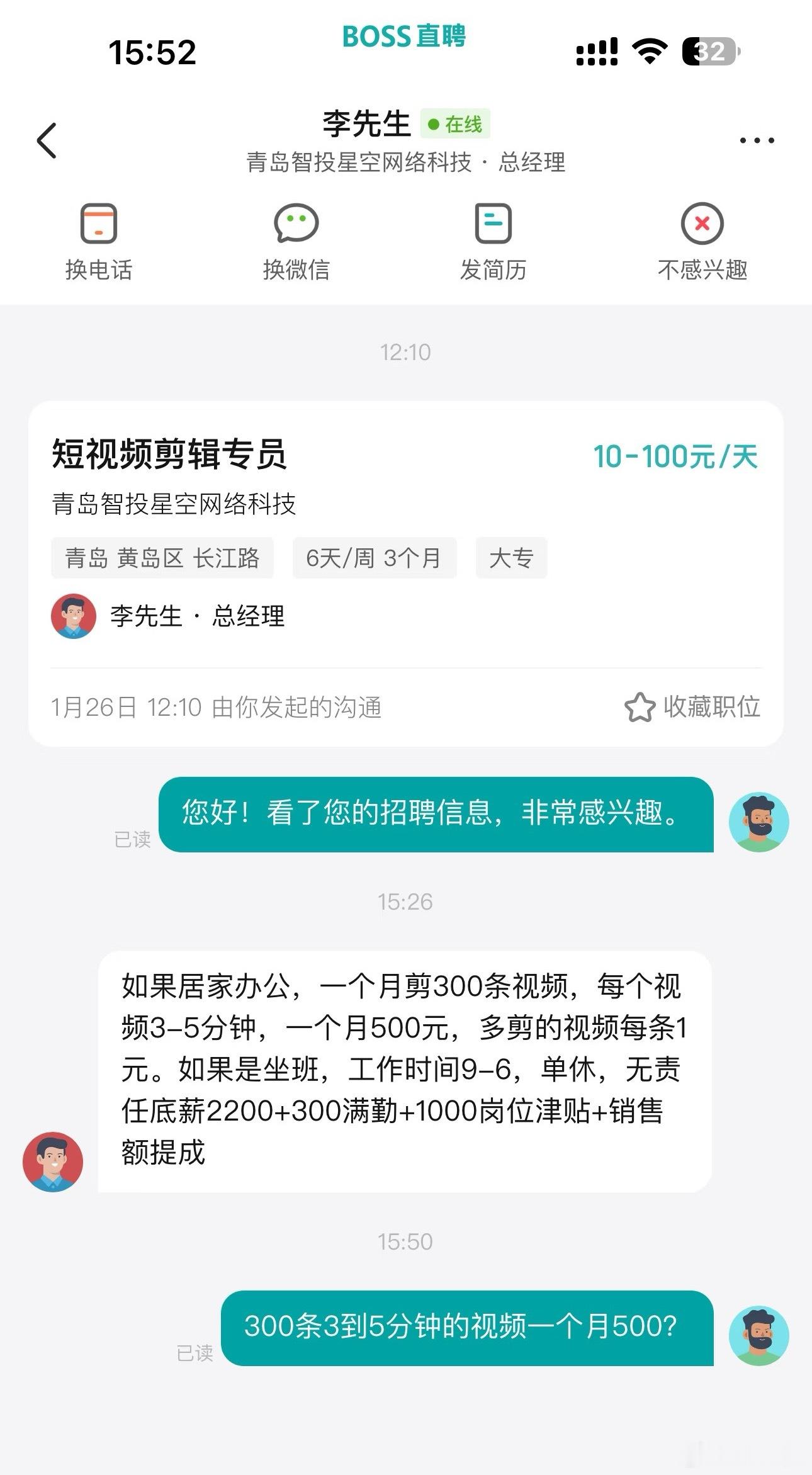Toggle 收藏职位 to save this job
This screenshot has height=1475, width=812.
[x=711, y=708]
